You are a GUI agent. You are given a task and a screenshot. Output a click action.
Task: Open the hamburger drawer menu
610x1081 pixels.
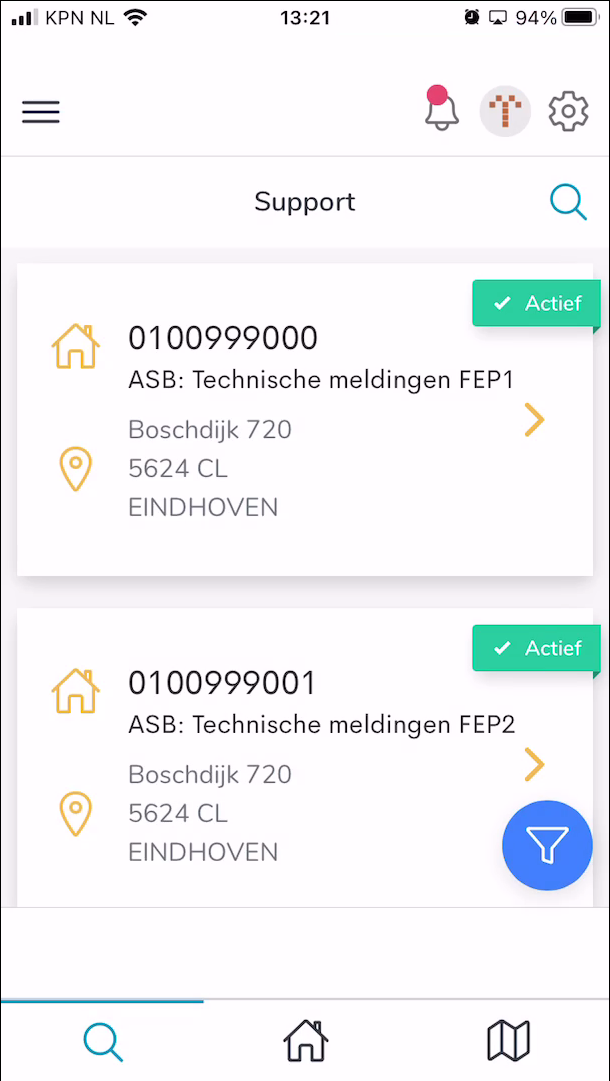(41, 112)
